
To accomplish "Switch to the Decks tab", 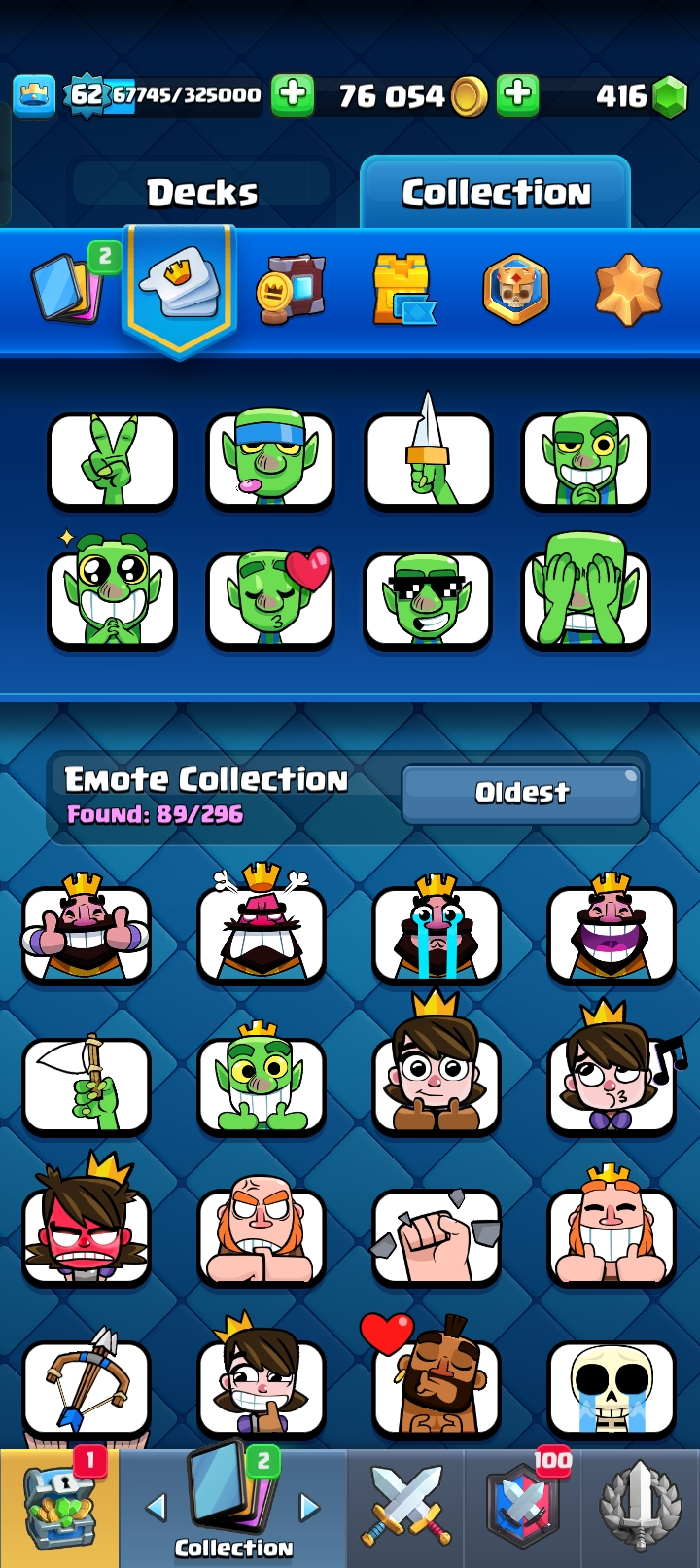I will click(202, 193).
